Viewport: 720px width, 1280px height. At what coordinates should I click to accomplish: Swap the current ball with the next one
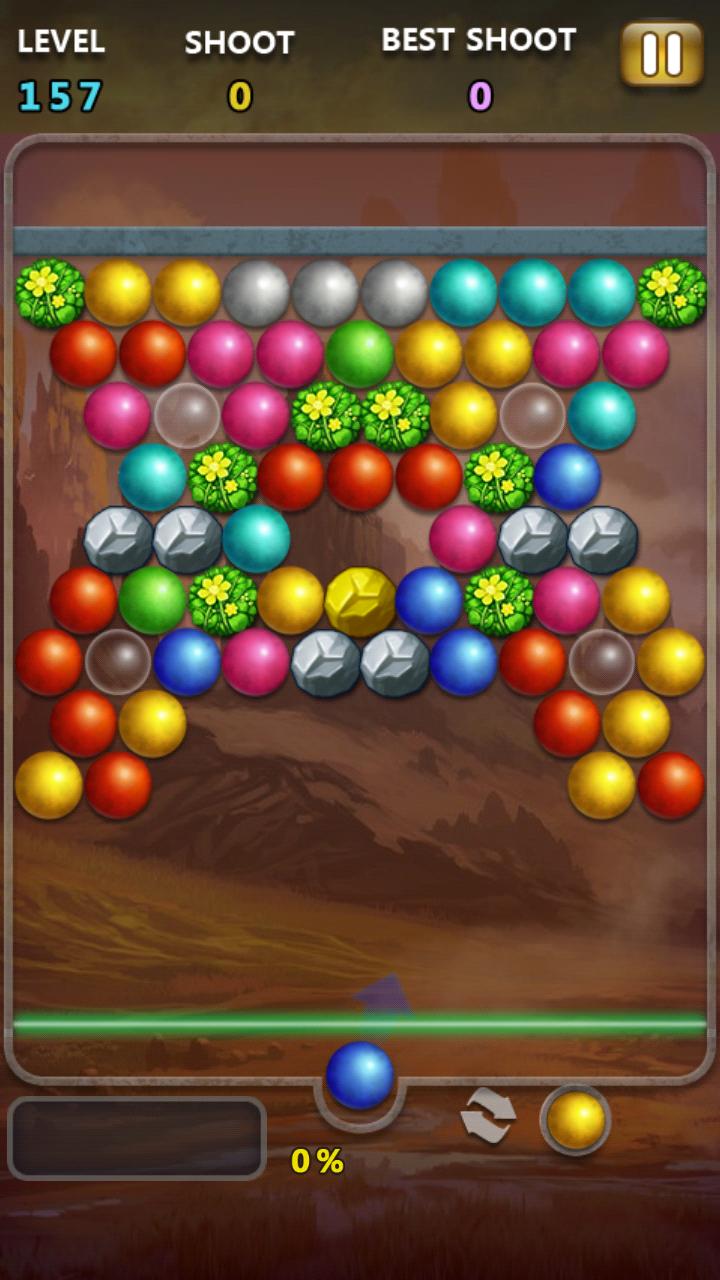[488, 1116]
